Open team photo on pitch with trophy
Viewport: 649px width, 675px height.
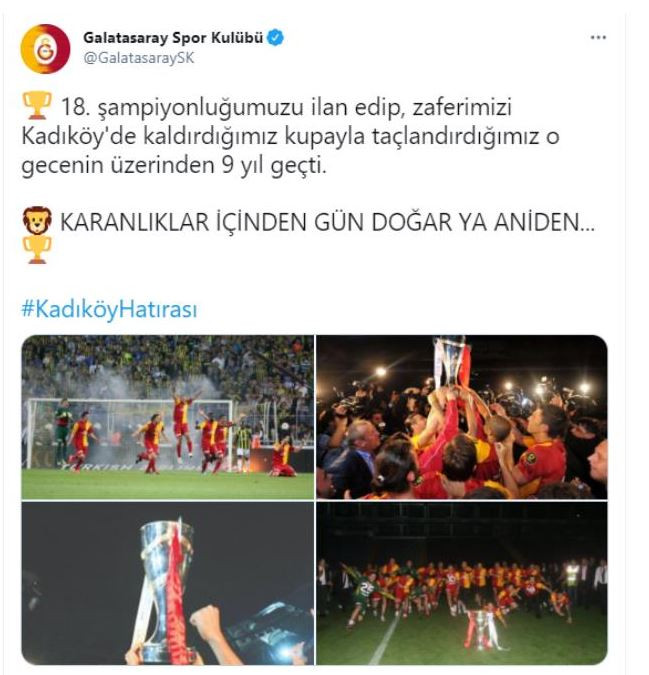click(461, 583)
